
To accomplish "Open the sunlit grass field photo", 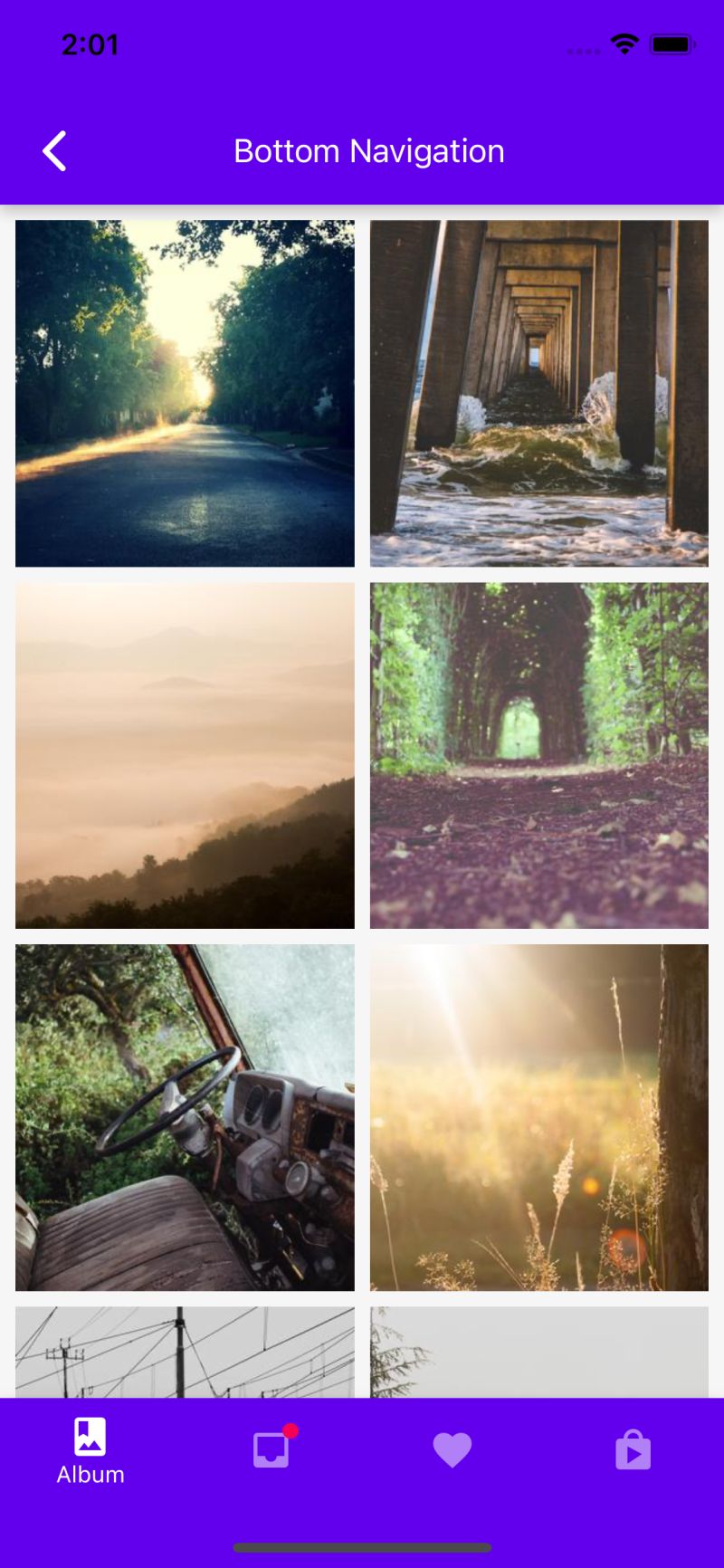I will click(538, 1116).
